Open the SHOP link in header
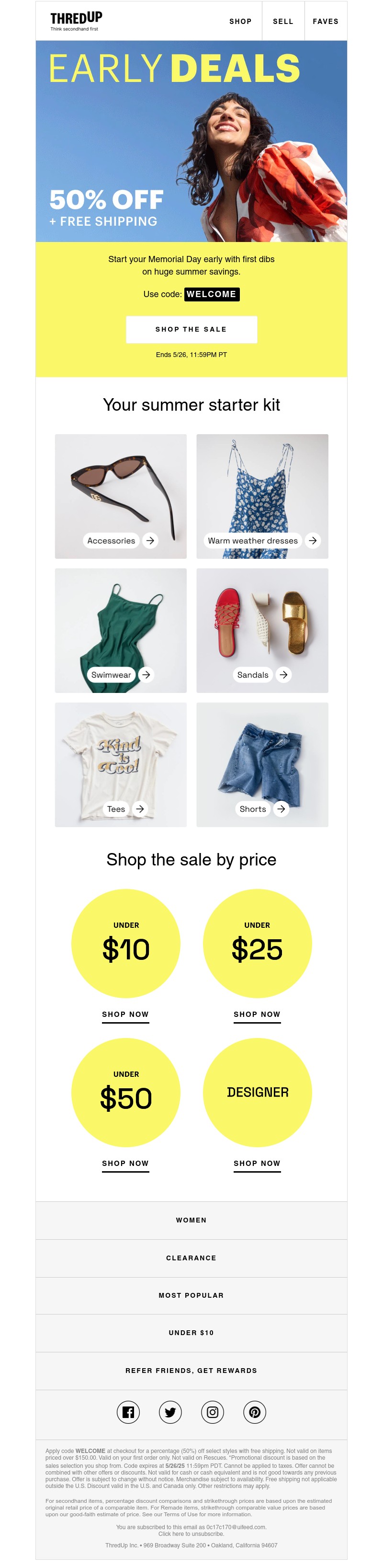Viewport: 383px width, 1568px height. coord(240,21)
